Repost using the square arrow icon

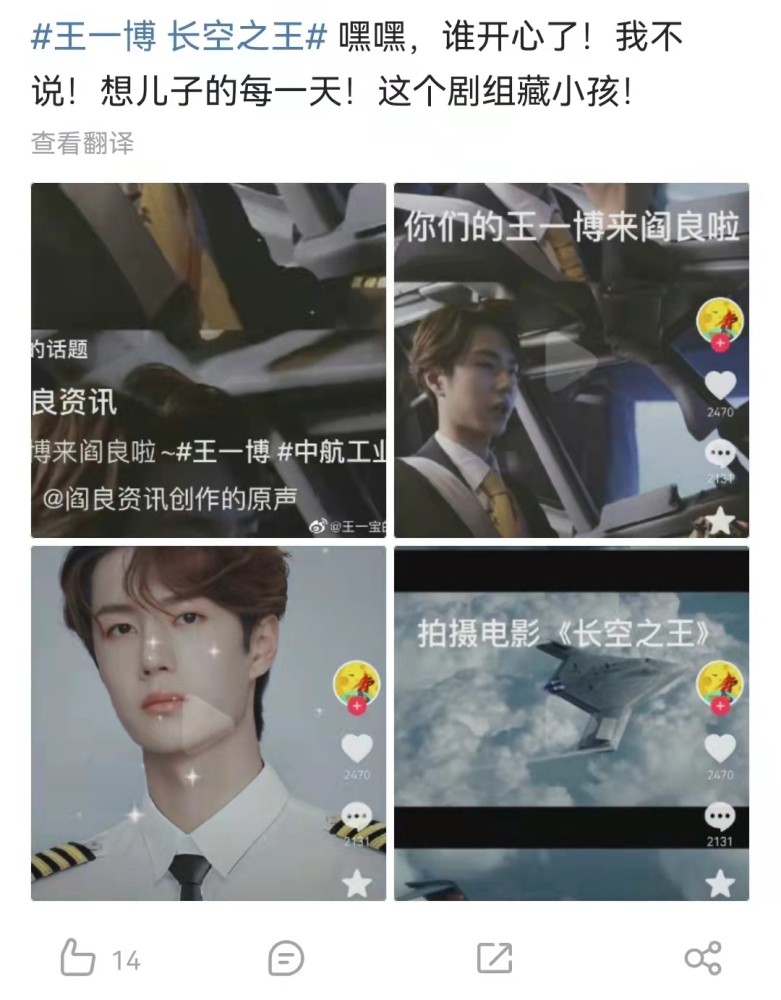click(494, 959)
